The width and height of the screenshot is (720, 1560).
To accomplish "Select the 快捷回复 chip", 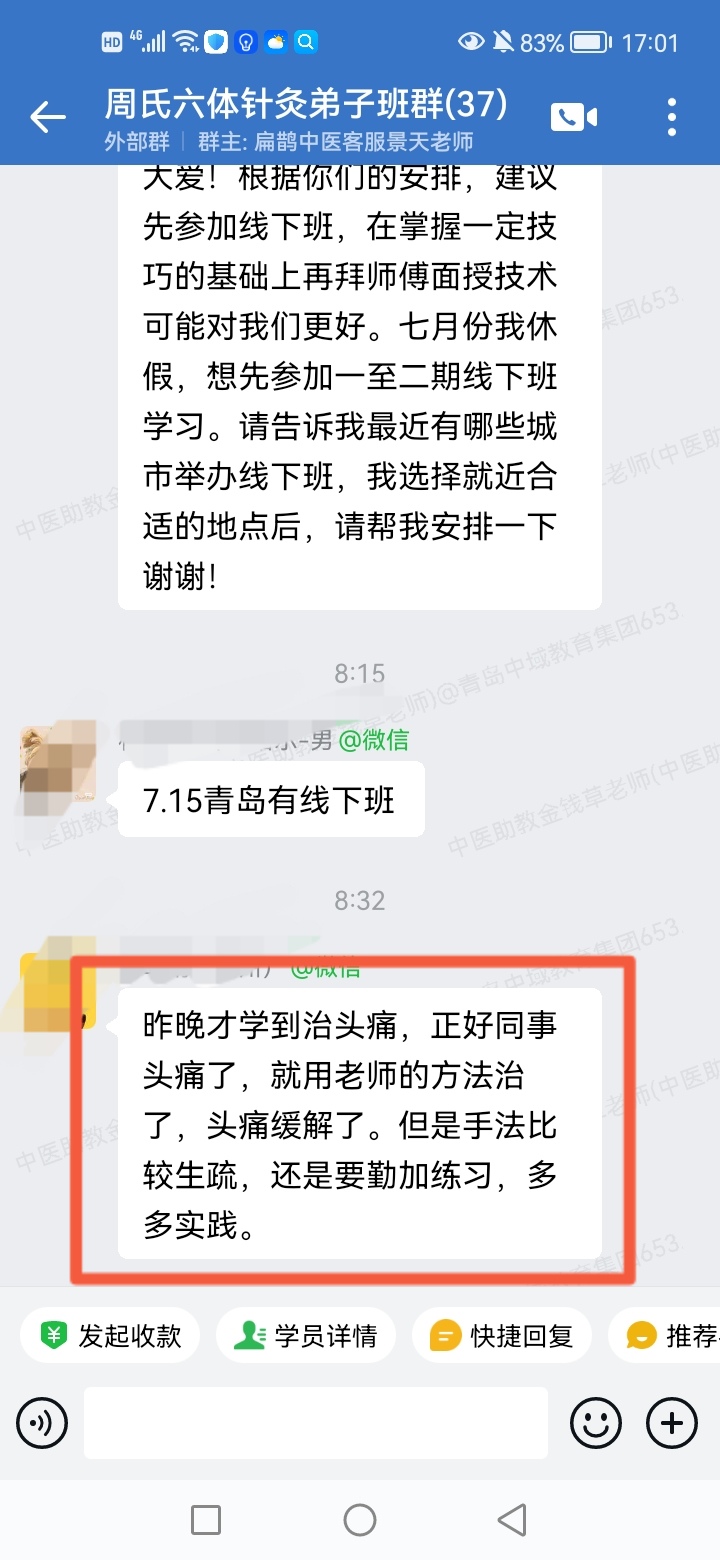I will (502, 1336).
